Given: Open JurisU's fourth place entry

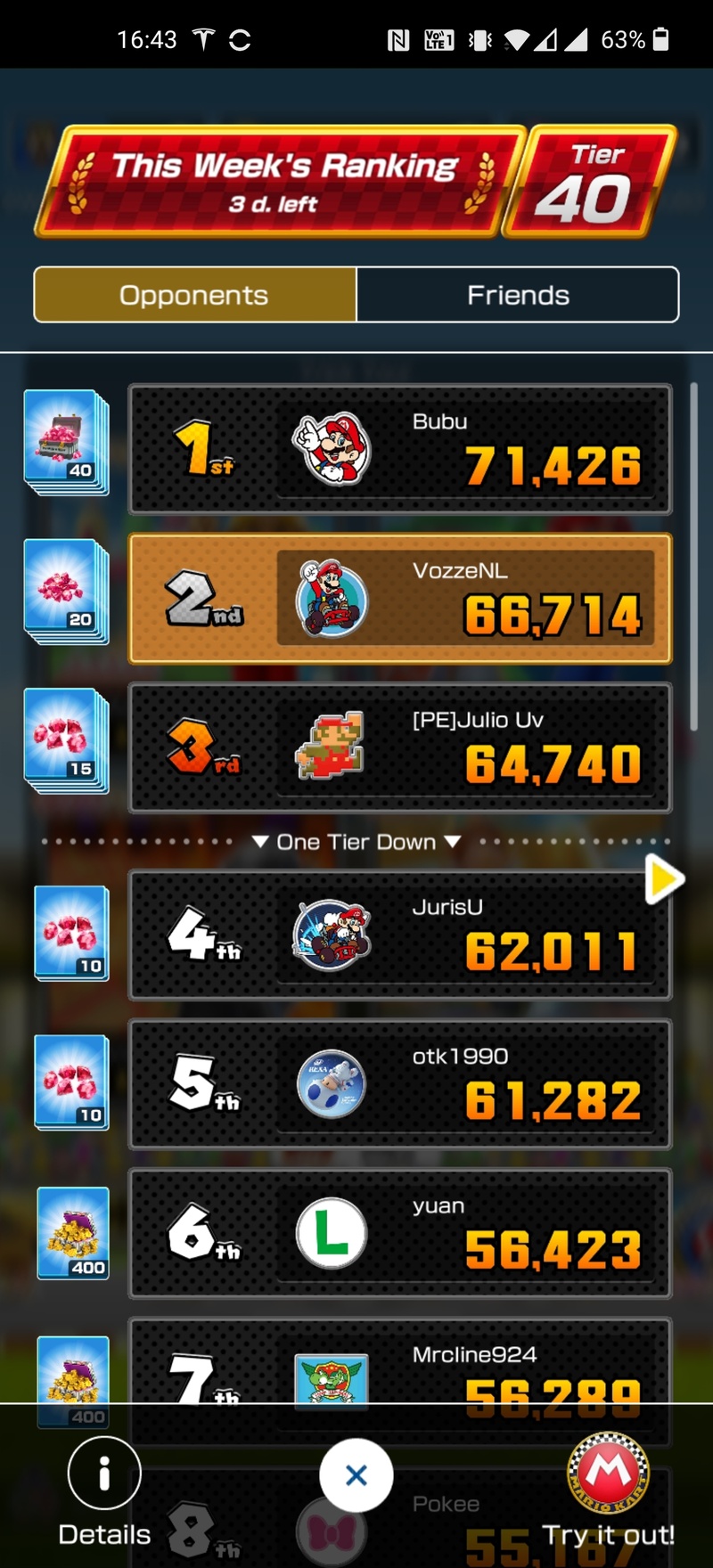Looking at the screenshot, I should click(x=399, y=935).
